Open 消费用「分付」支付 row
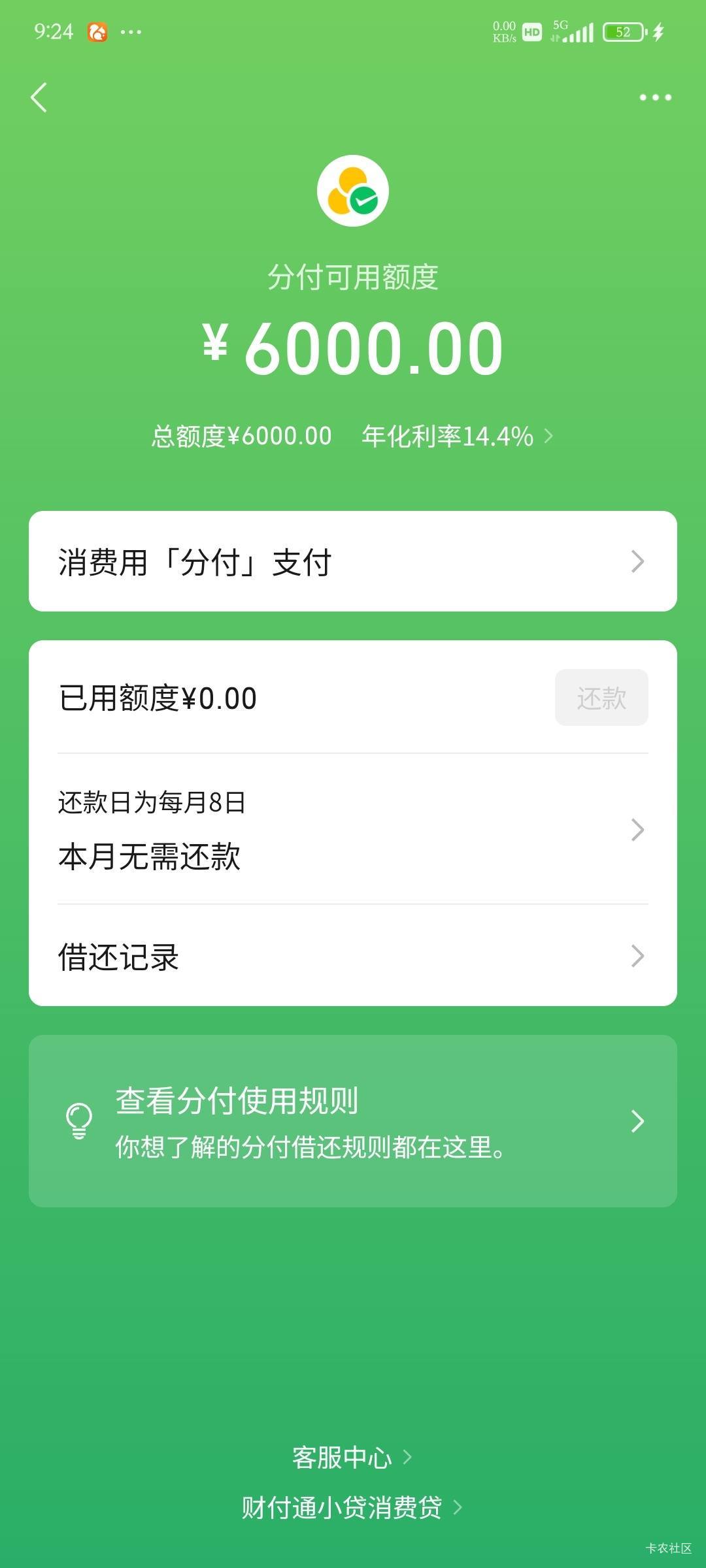 pos(353,561)
